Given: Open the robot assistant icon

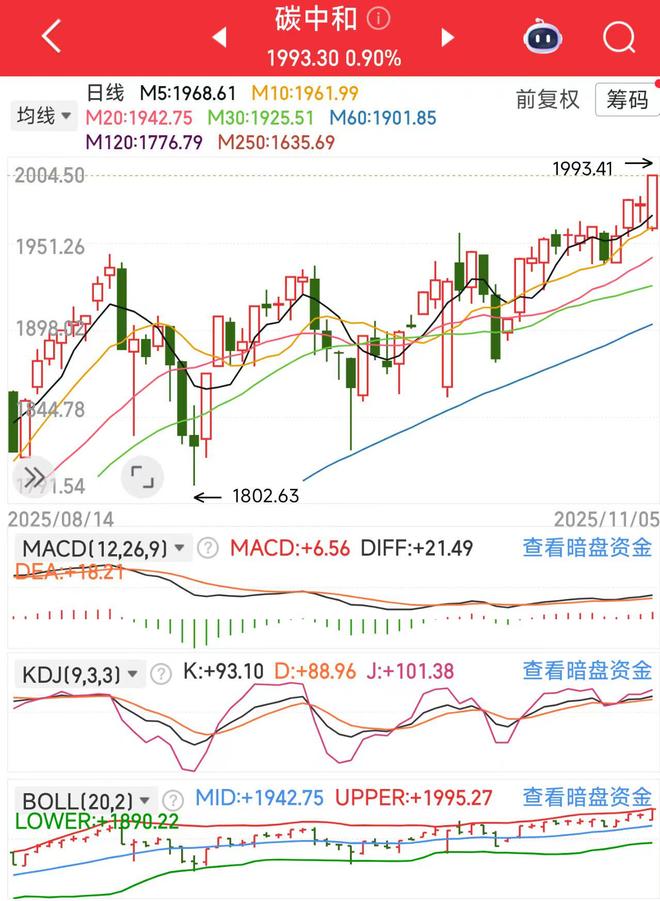Looking at the screenshot, I should pyautogui.click(x=543, y=38).
